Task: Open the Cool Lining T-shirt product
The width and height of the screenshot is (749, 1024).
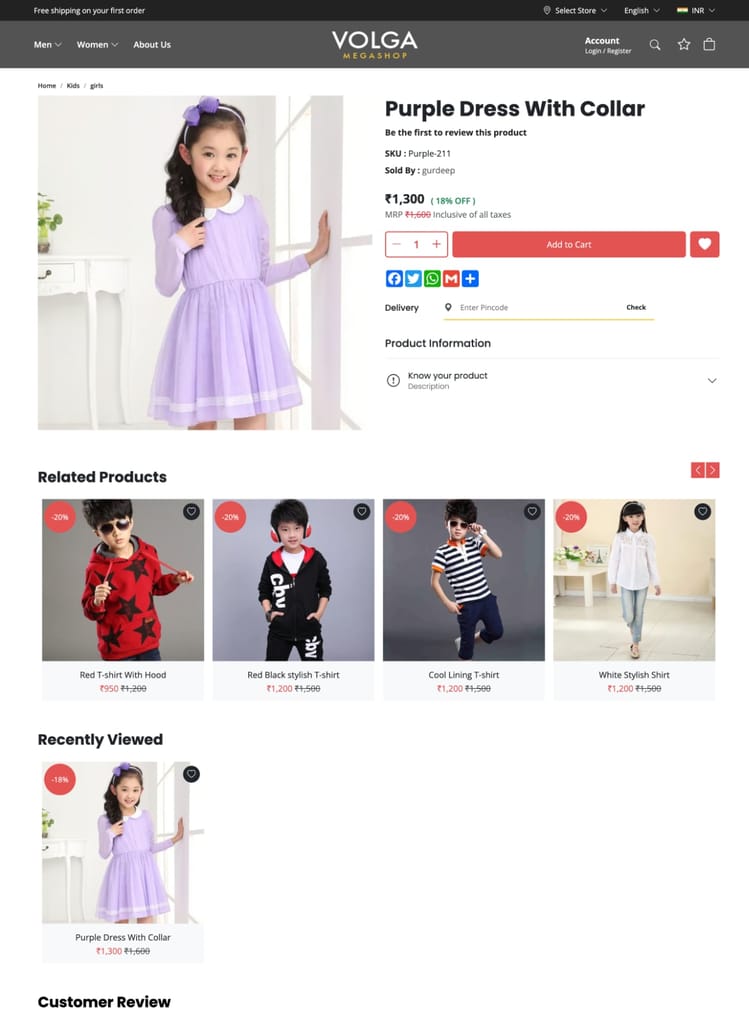Action: coord(463,580)
